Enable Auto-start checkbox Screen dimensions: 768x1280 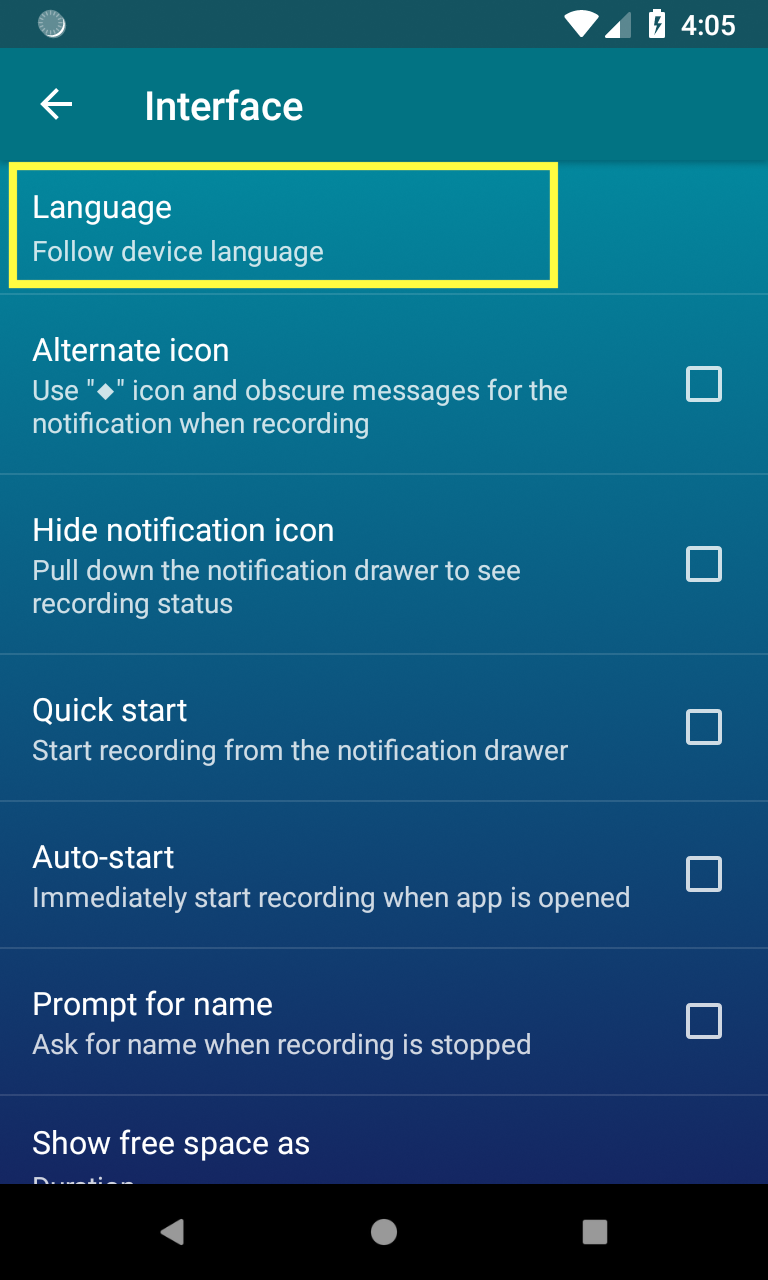click(x=704, y=874)
